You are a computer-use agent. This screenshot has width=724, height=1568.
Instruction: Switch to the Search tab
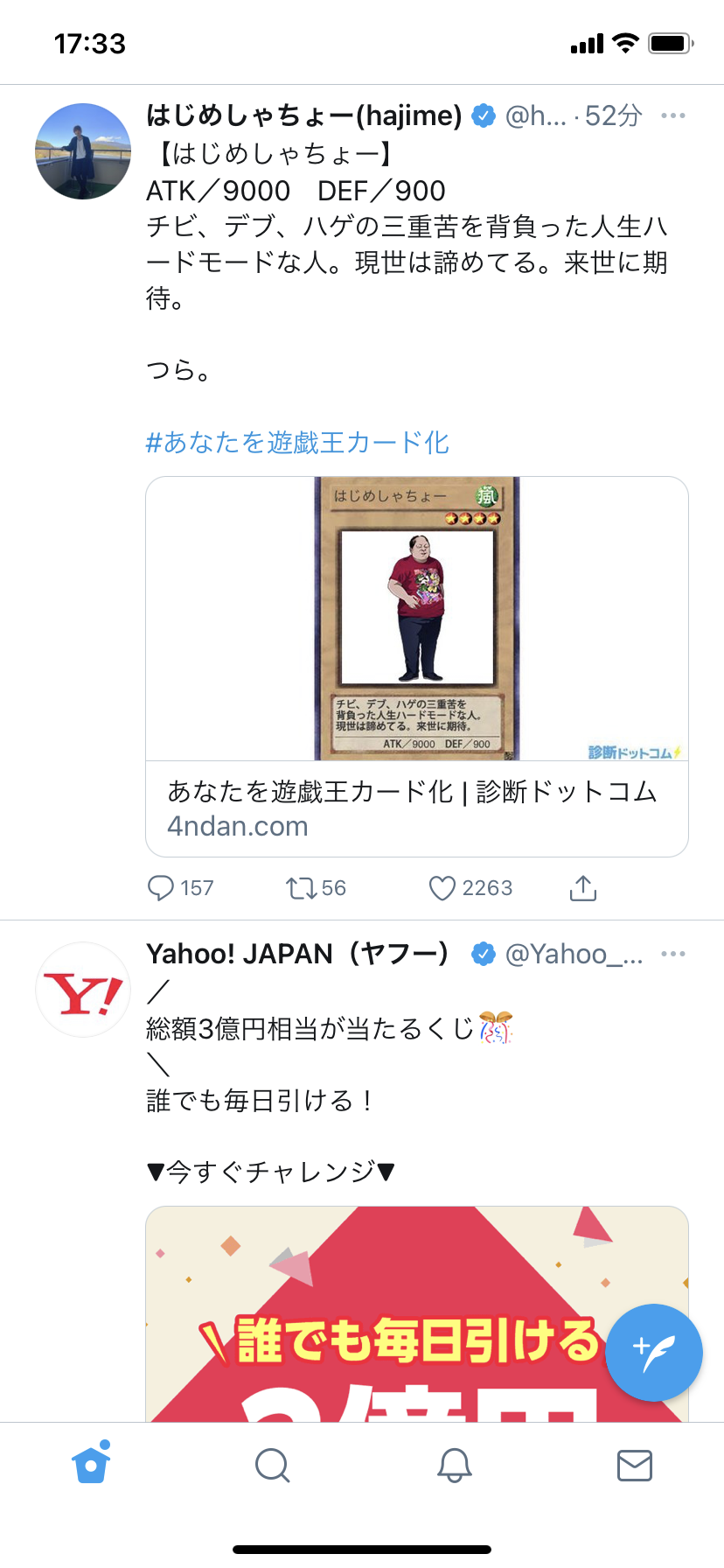pyautogui.click(x=272, y=1464)
